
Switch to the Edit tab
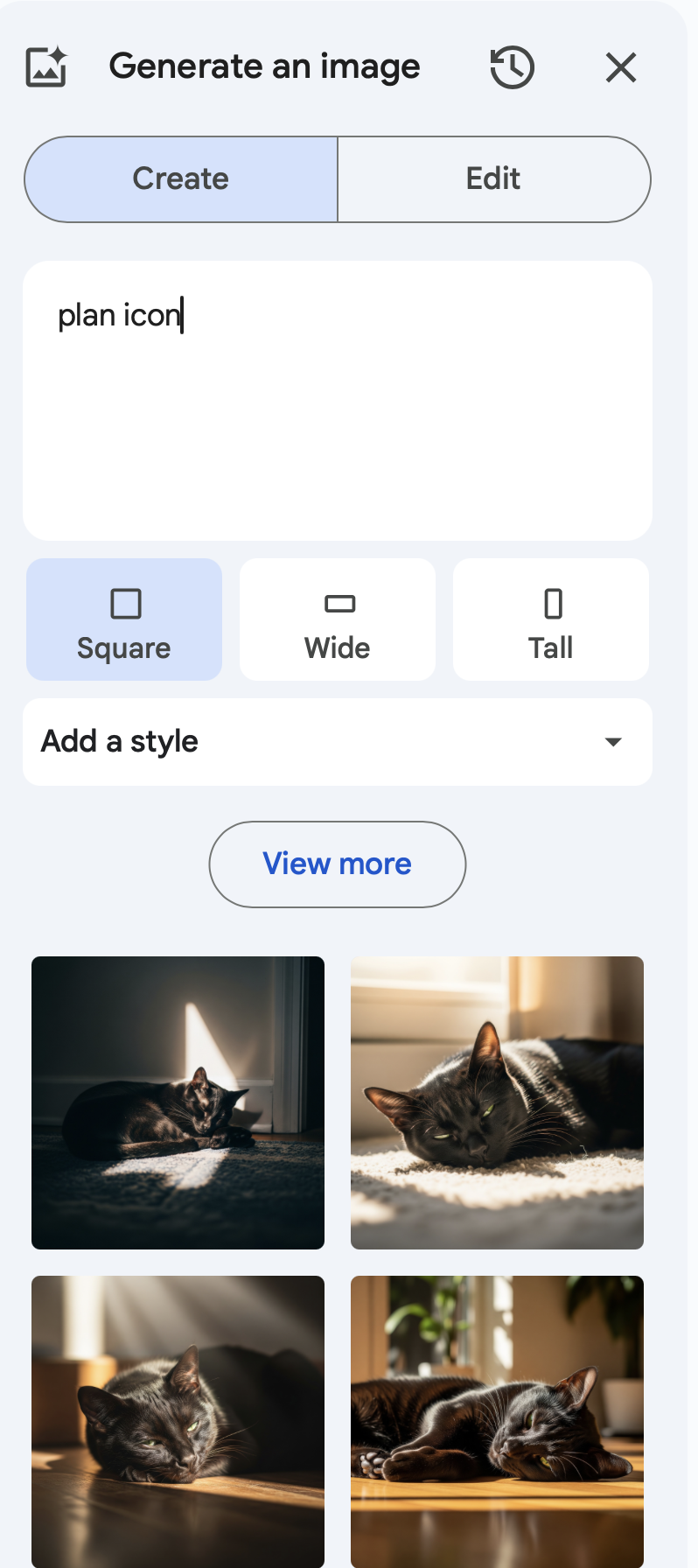(493, 178)
